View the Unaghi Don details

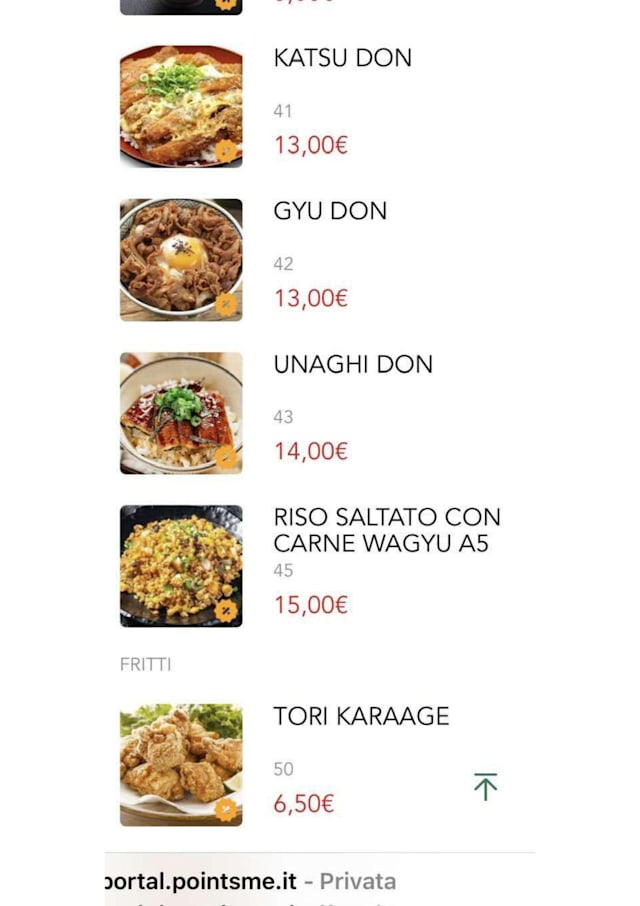pyautogui.click(x=353, y=364)
